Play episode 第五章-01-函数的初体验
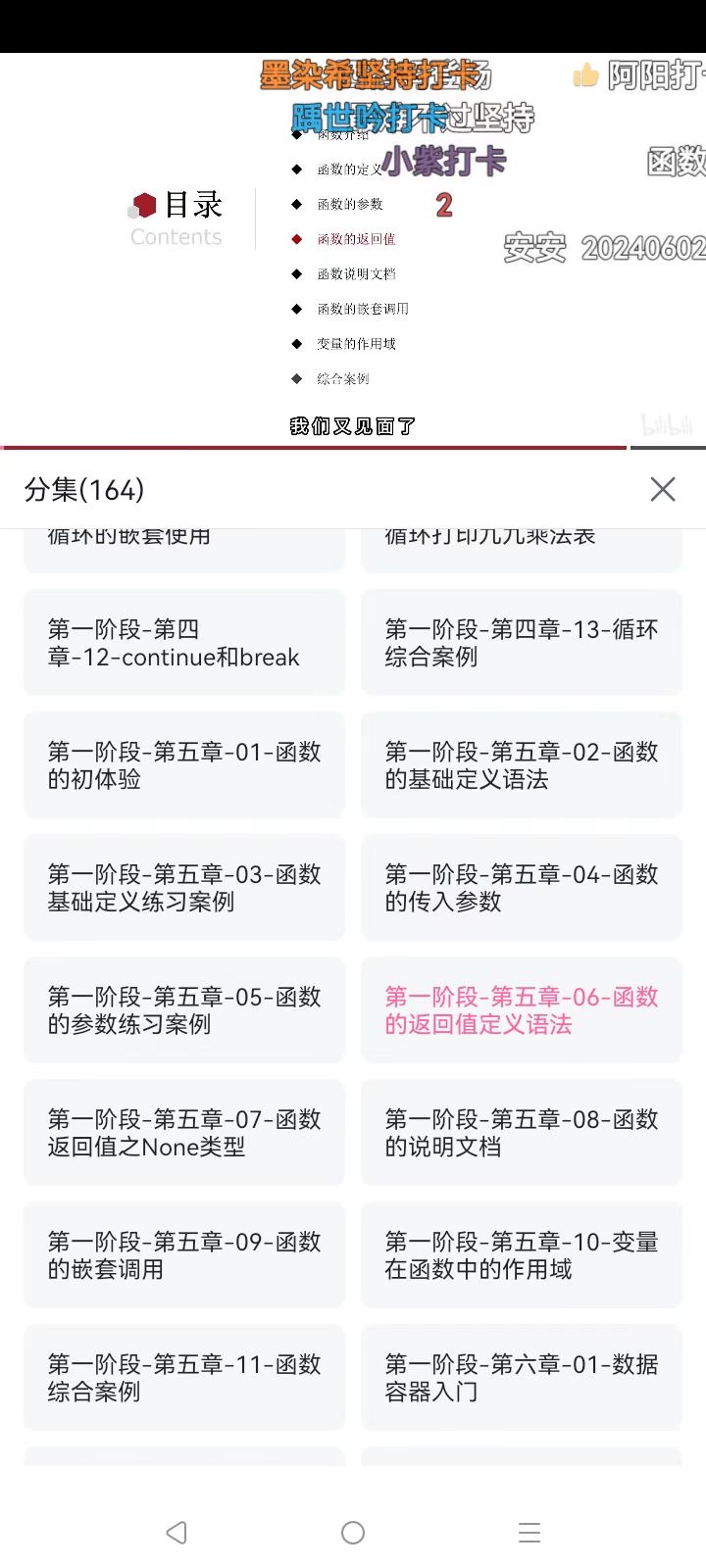Screen dimensions: 706x1568 click(x=184, y=765)
